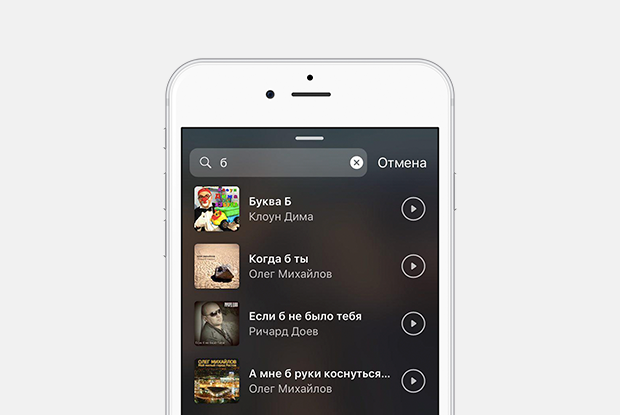
Task: Clear the search field text
Action: tap(356, 163)
